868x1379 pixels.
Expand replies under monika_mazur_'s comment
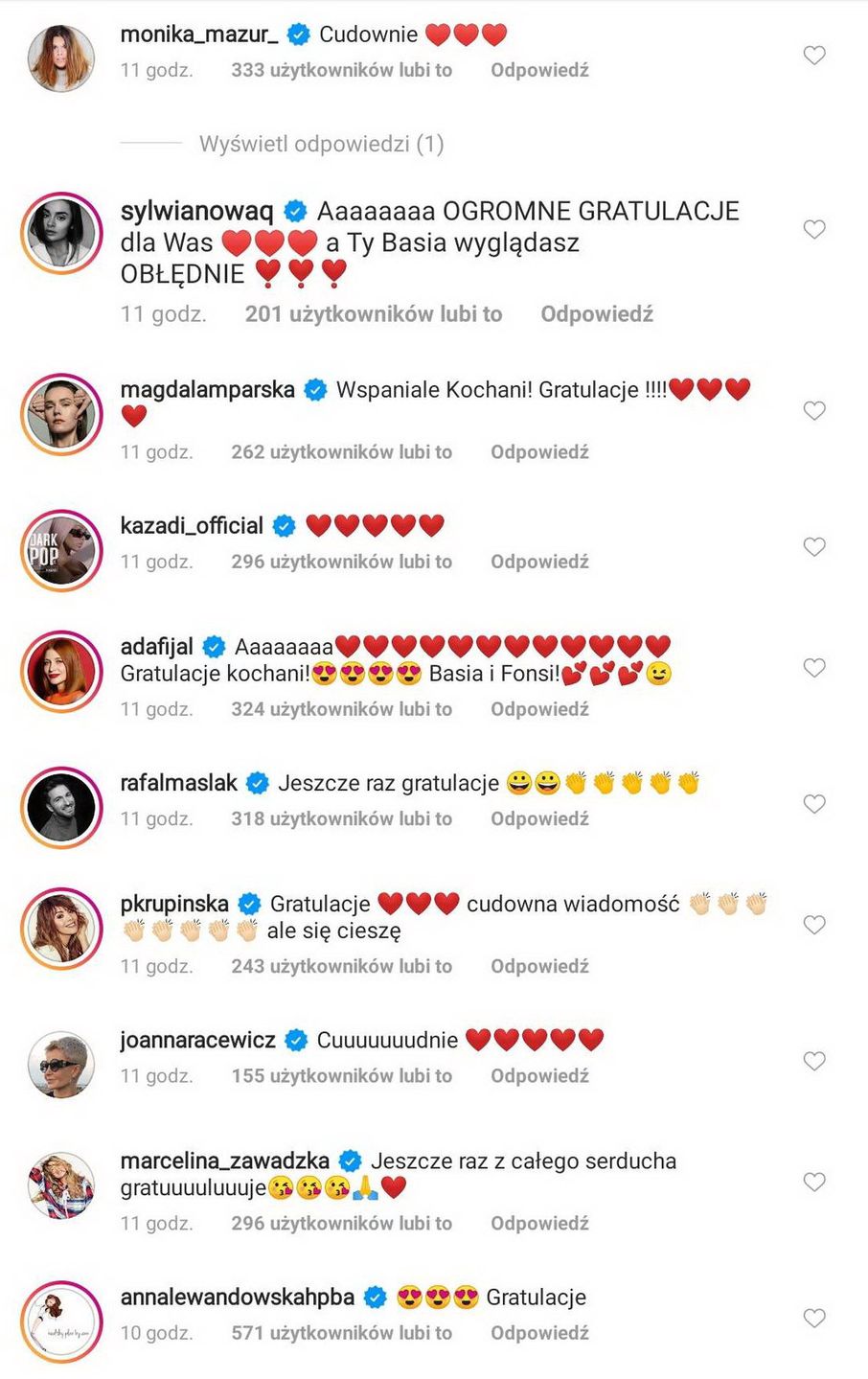pos(321,144)
